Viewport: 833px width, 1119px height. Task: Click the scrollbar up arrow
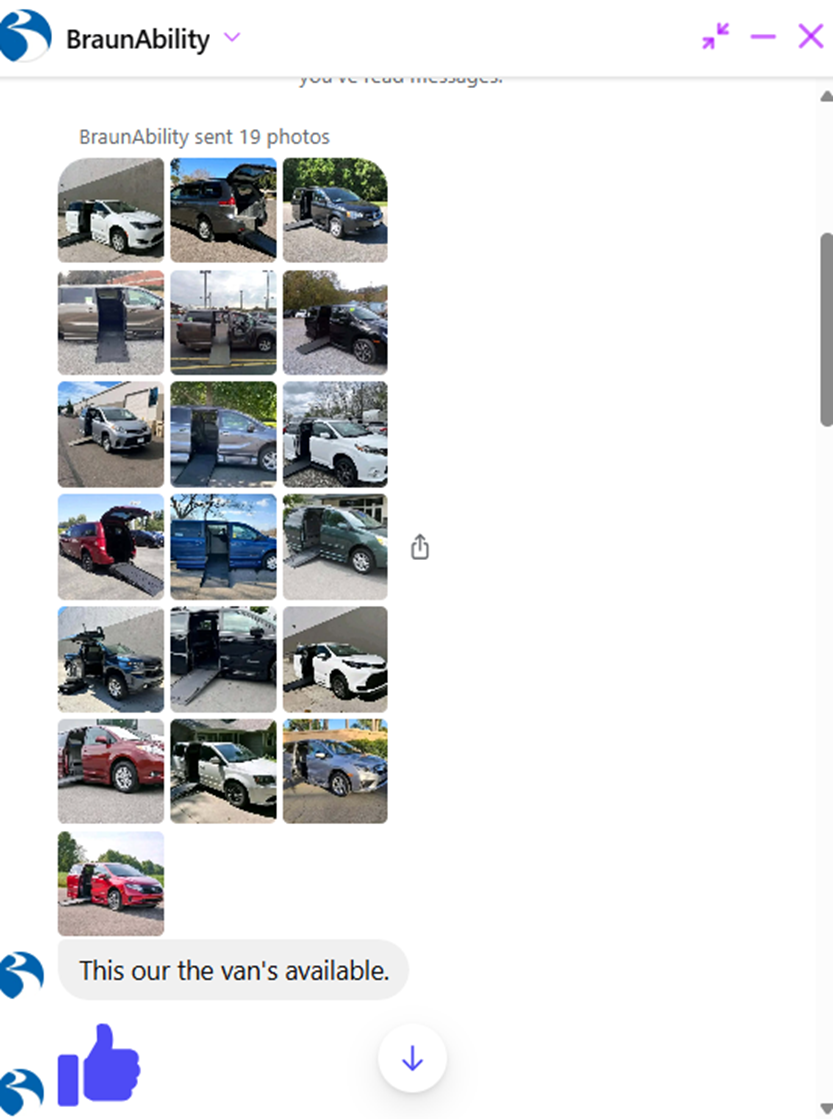[x=824, y=96]
